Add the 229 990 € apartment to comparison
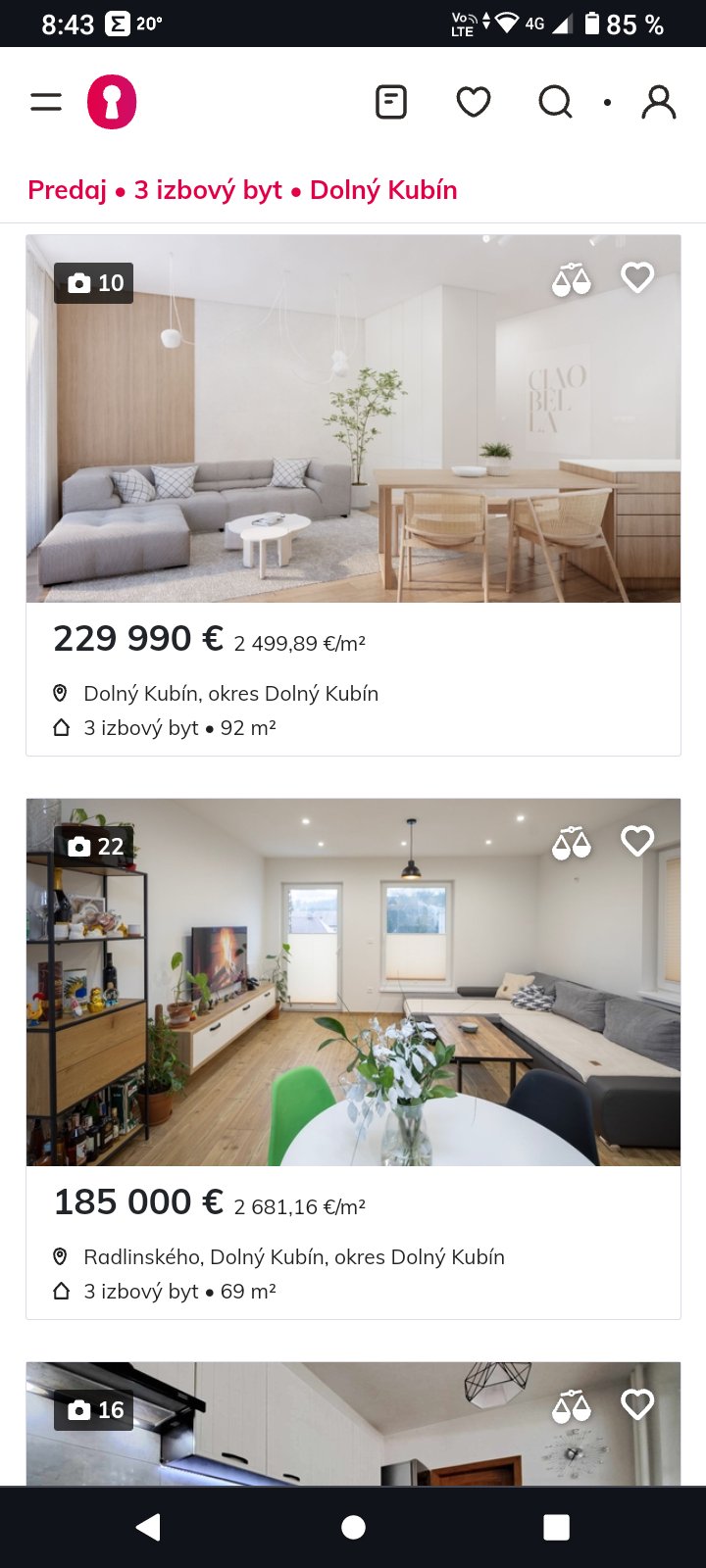This screenshot has height=1568, width=706. pyautogui.click(x=572, y=279)
